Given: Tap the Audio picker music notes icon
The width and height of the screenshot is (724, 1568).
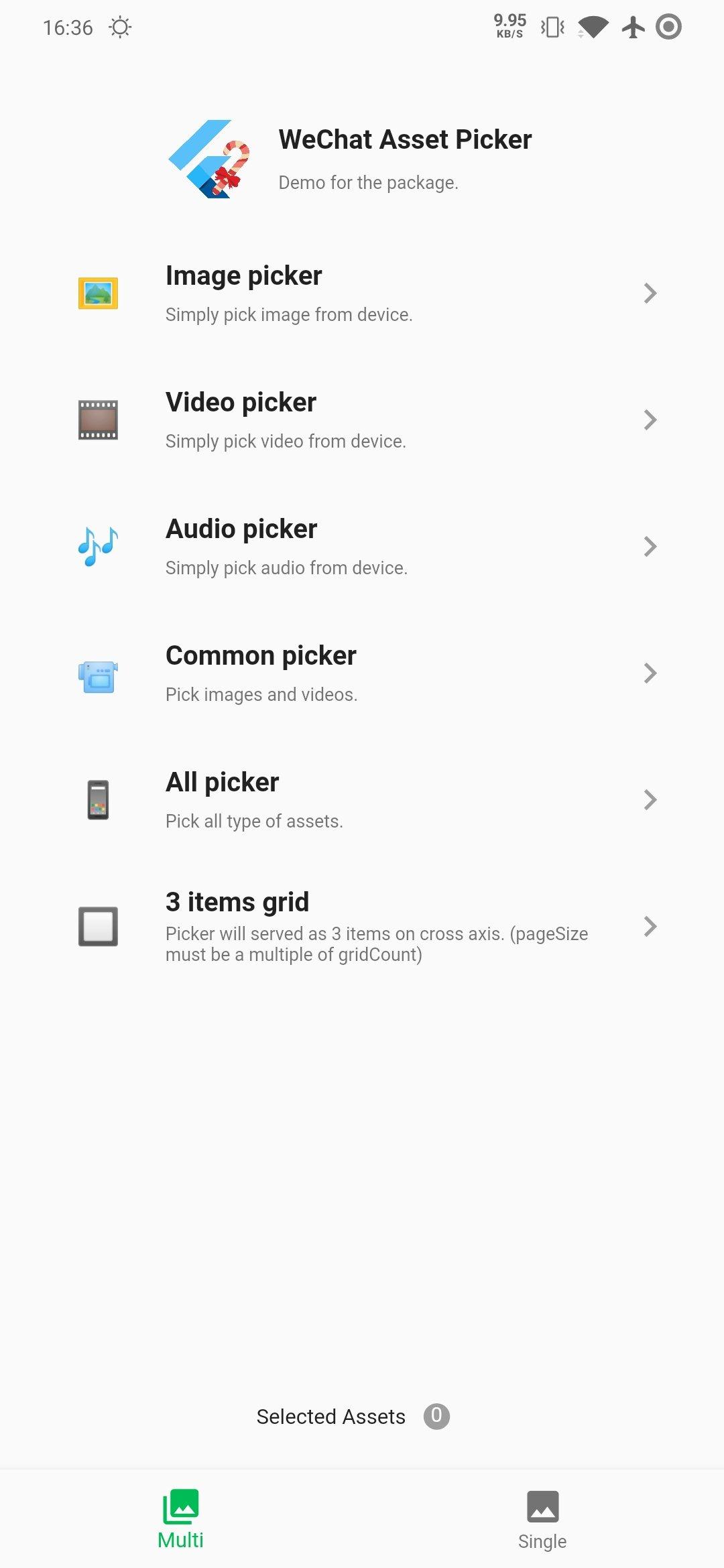Looking at the screenshot, I should click(x=97, y=545).
